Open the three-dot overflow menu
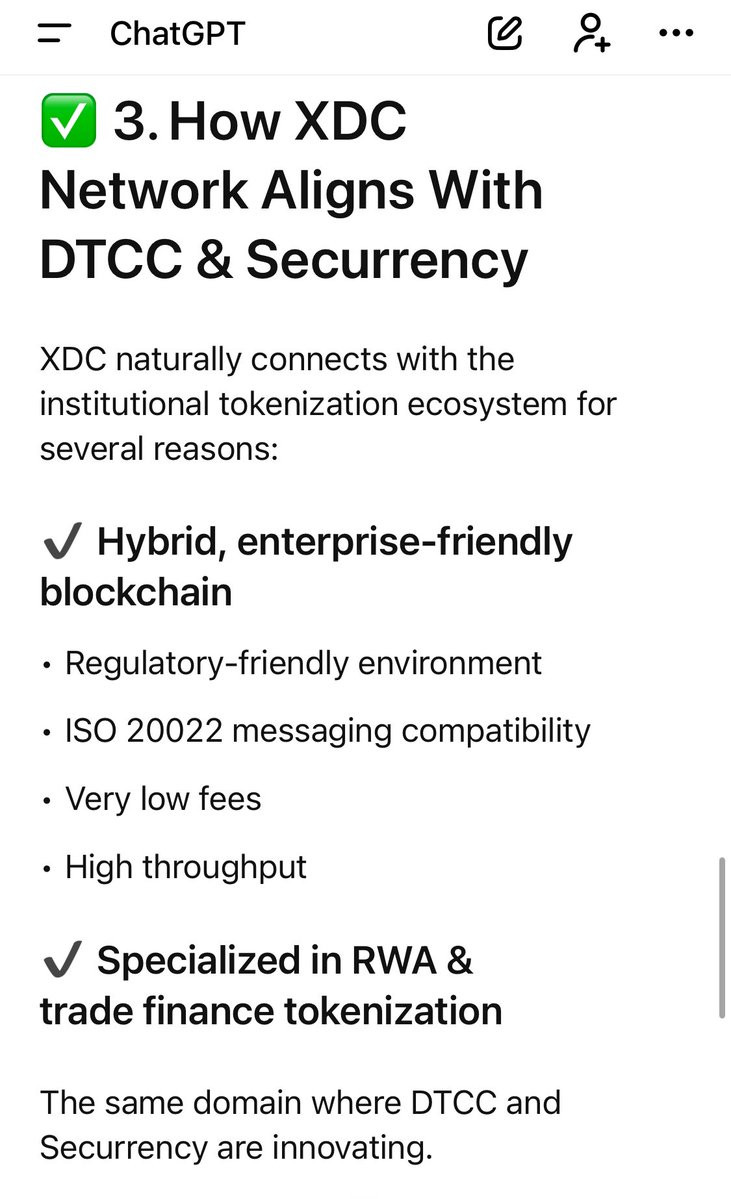 pyautogui.click(x=676, y=33)
